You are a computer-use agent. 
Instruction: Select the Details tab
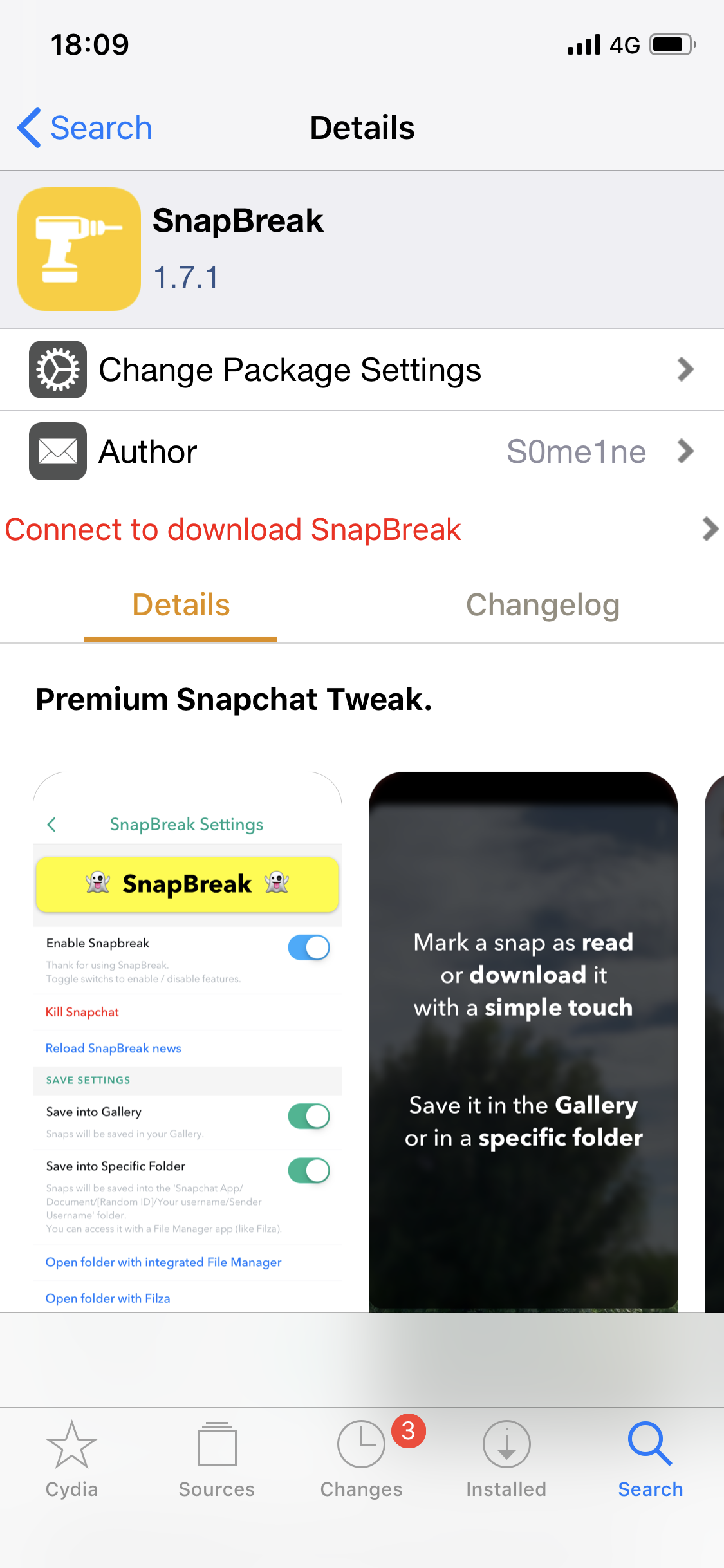181,605
